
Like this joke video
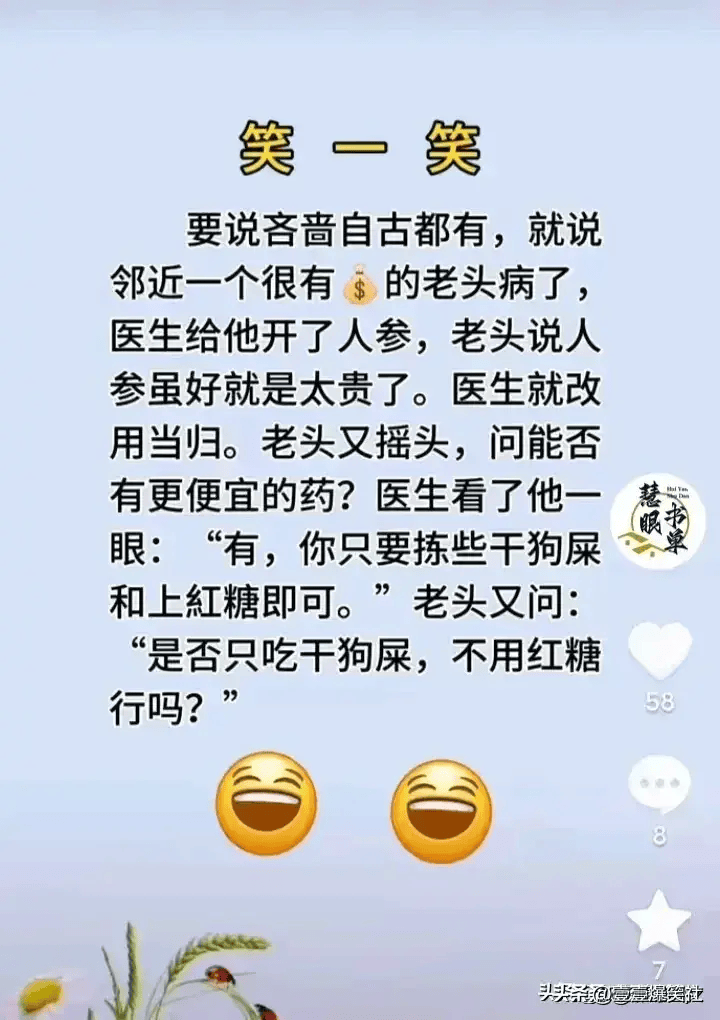pyautogui.click(x=659, y=650)
